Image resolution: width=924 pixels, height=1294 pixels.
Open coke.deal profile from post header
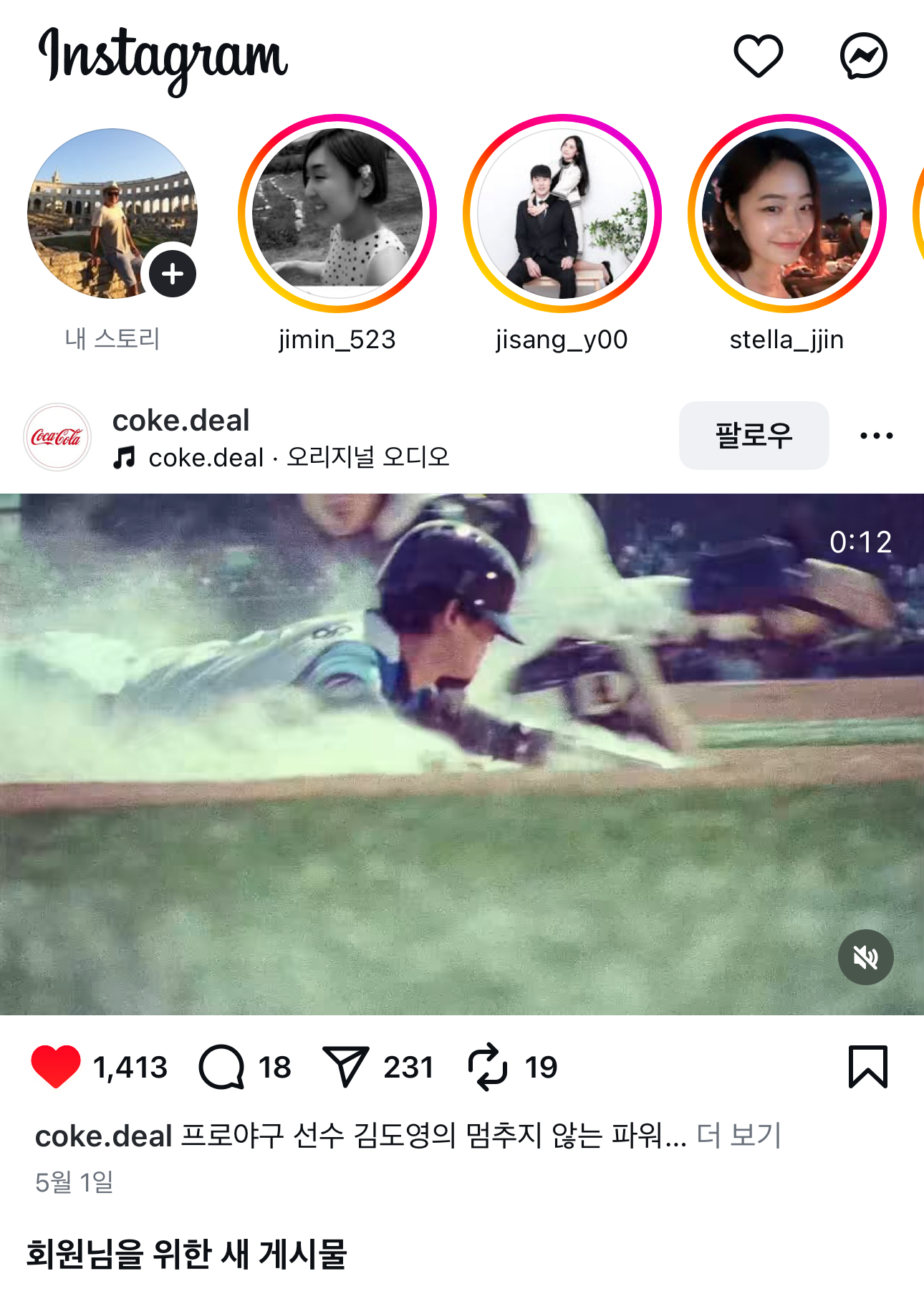(181, 421)
